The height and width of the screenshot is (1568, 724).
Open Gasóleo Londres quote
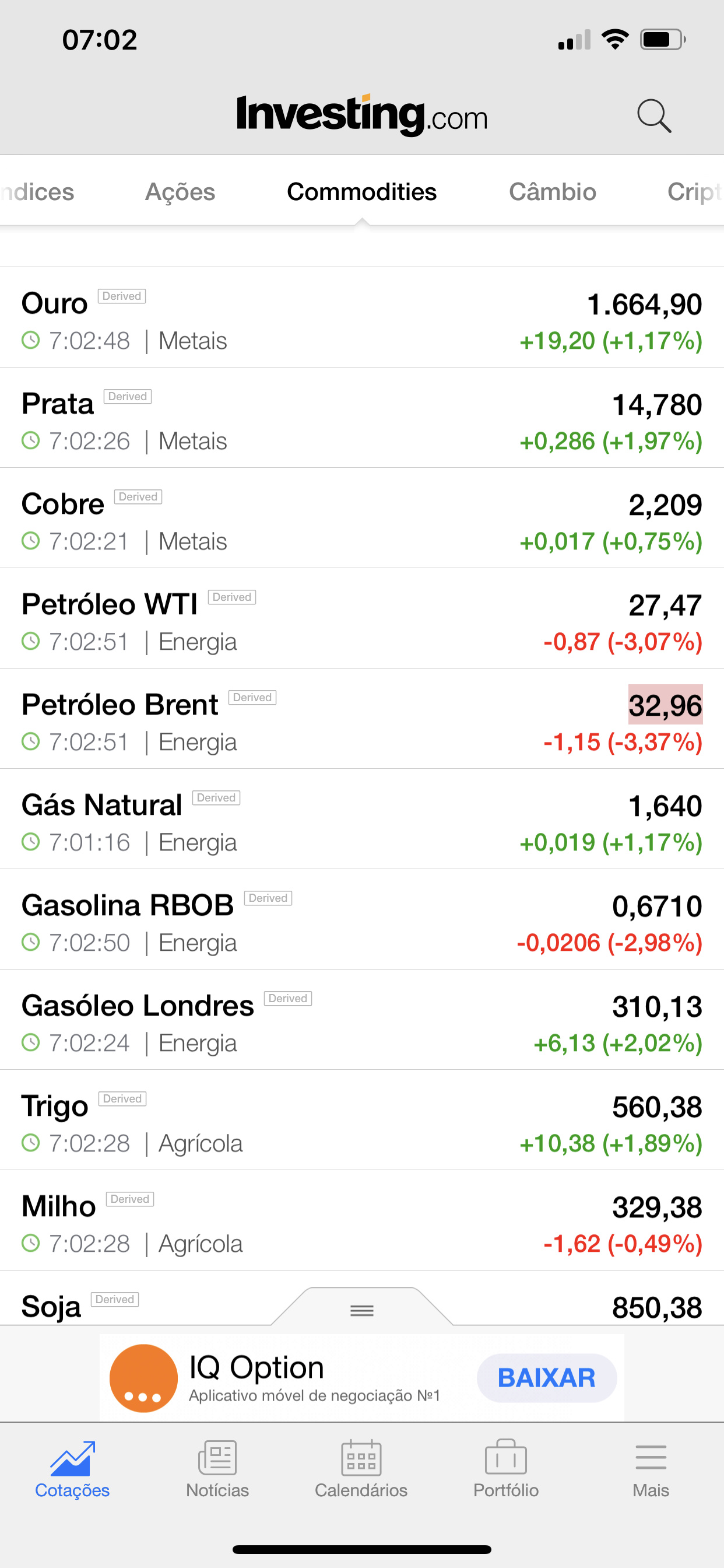362,1020
